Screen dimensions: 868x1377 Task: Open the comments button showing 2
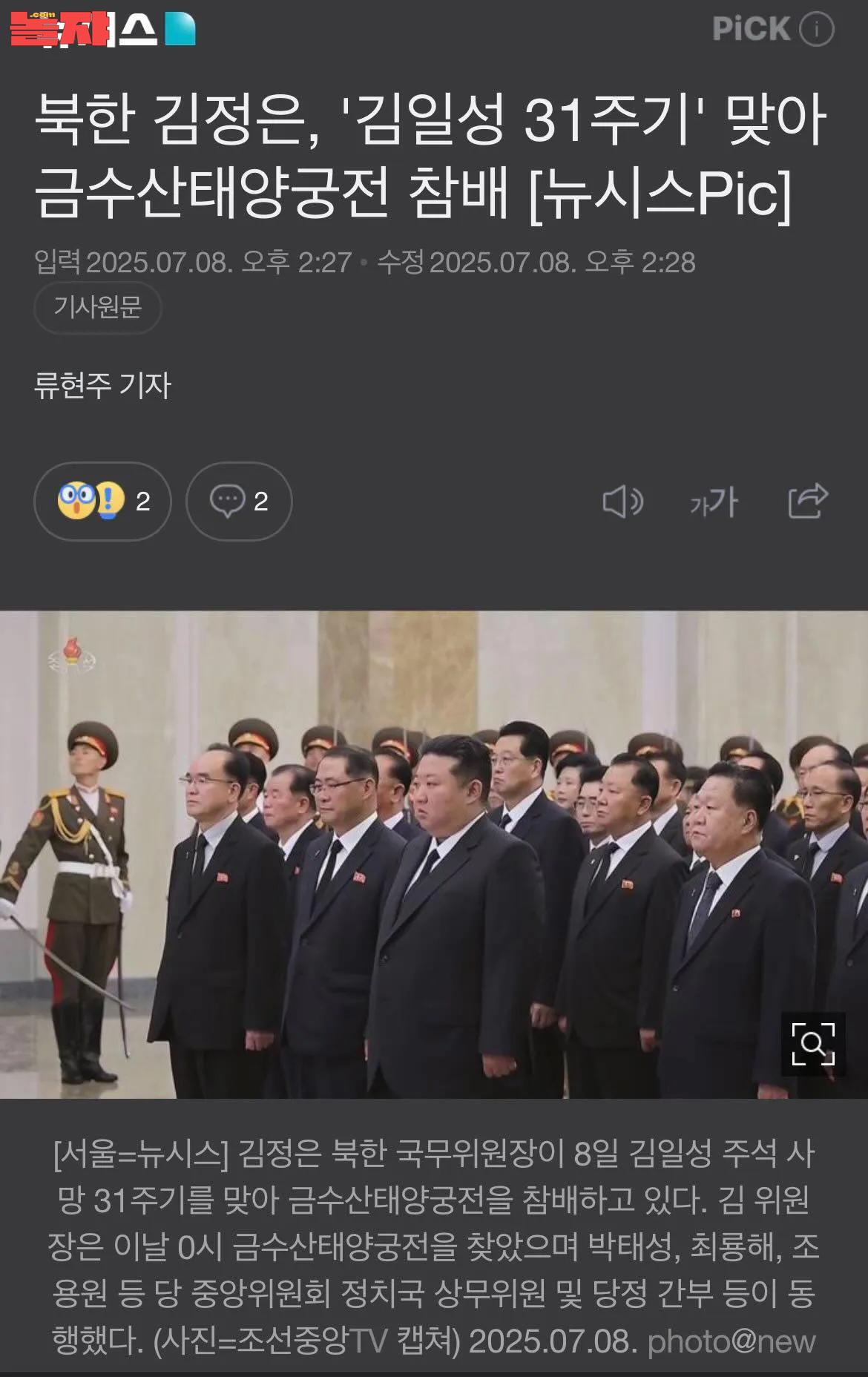[239, 502]
